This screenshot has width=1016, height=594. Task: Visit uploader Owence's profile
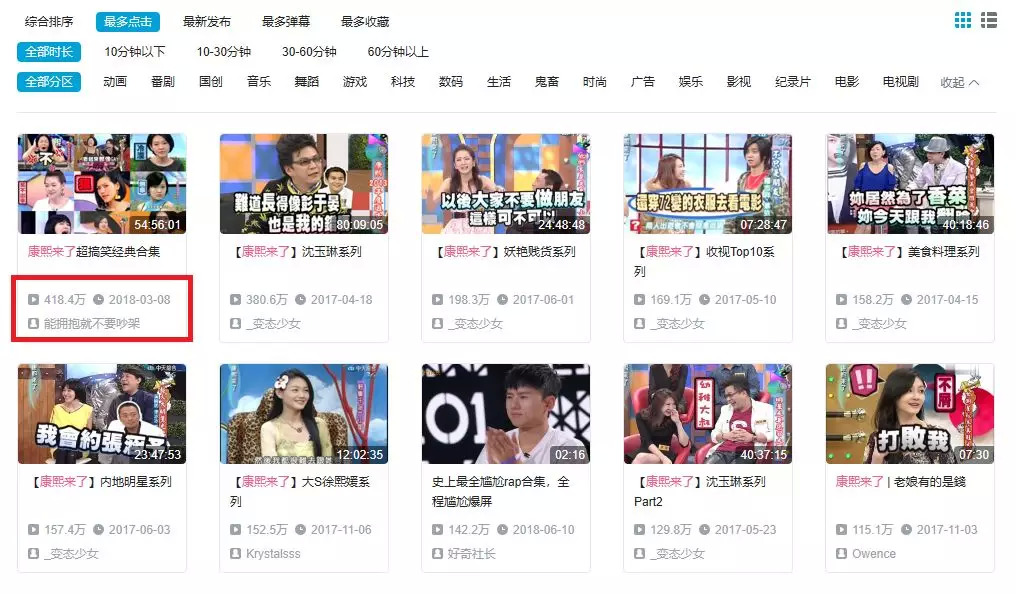(873, 554)
